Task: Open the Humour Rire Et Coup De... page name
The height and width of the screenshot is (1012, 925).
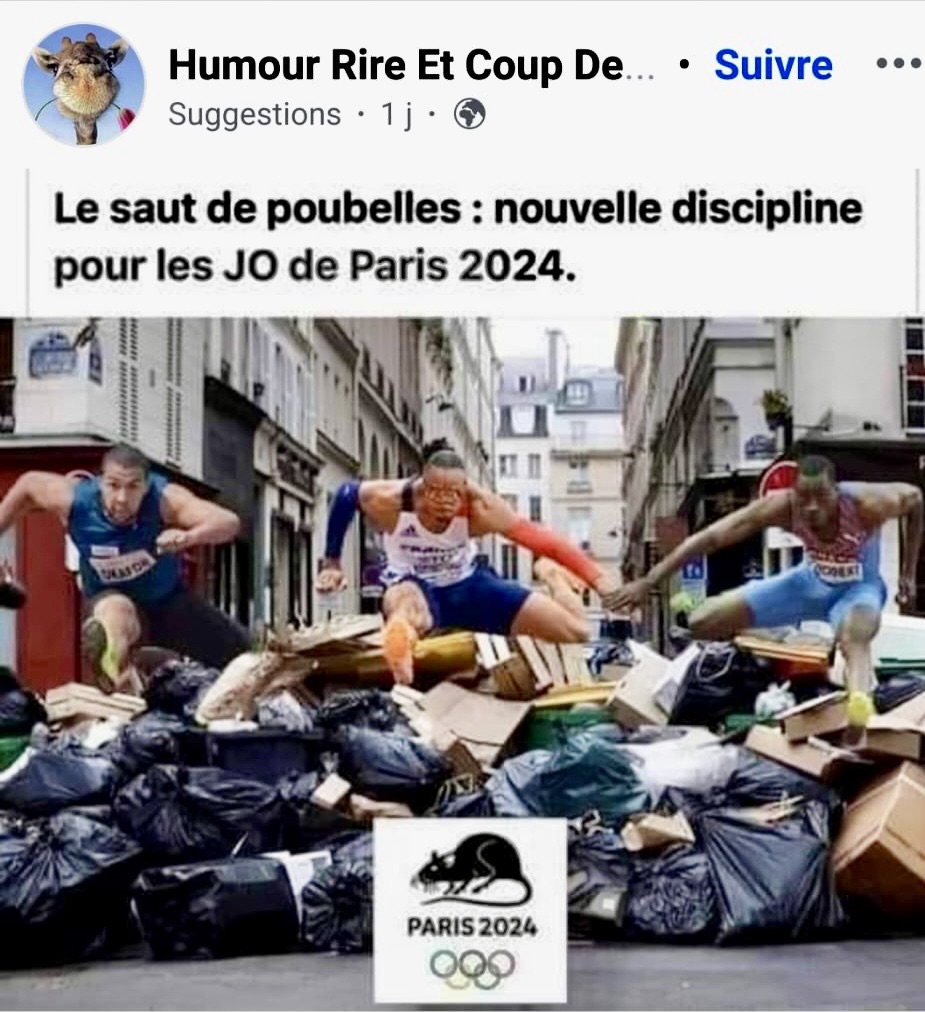Action: [410, 66]
